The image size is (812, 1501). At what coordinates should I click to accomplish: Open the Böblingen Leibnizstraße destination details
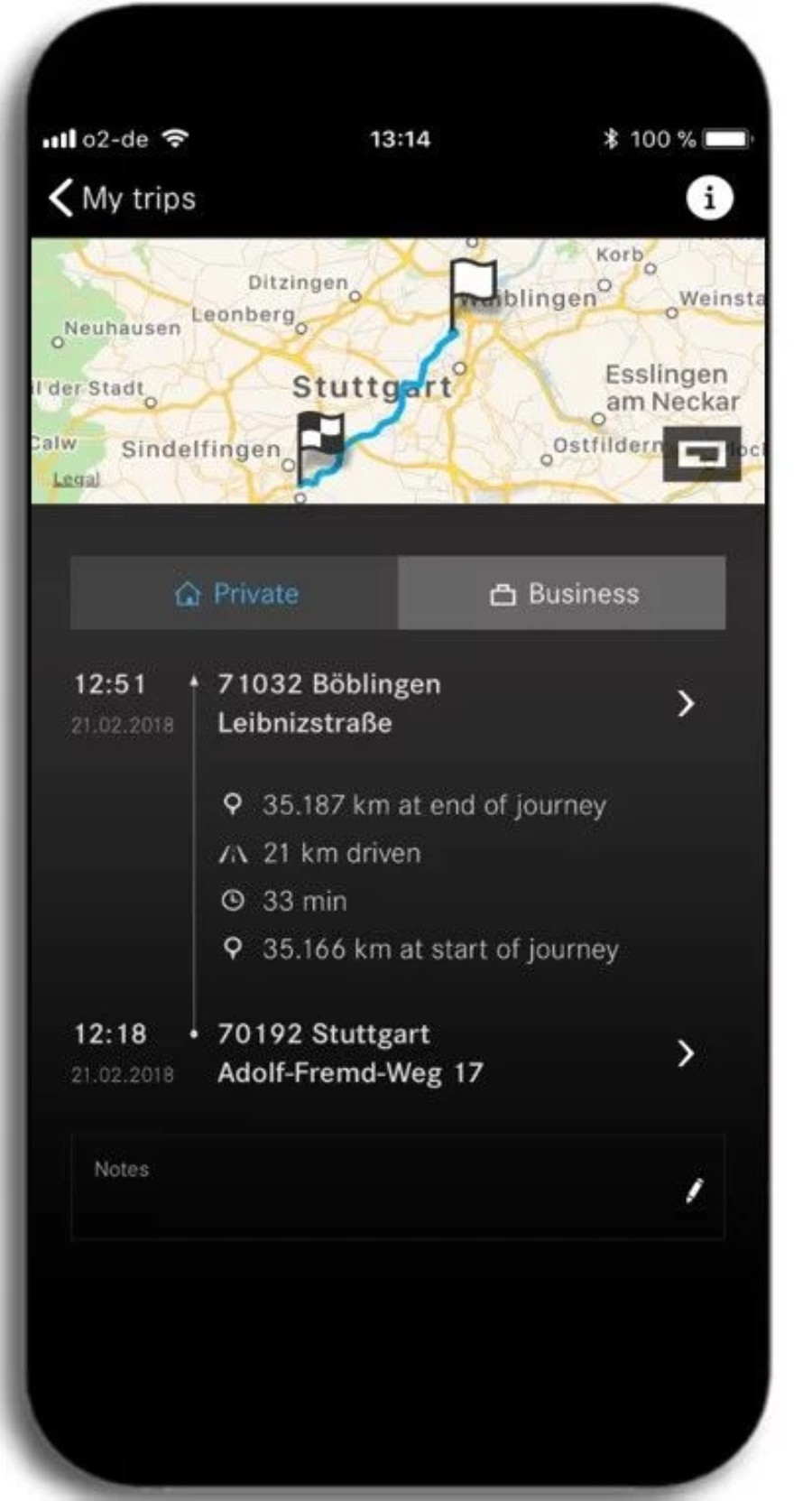coord(686,703)
